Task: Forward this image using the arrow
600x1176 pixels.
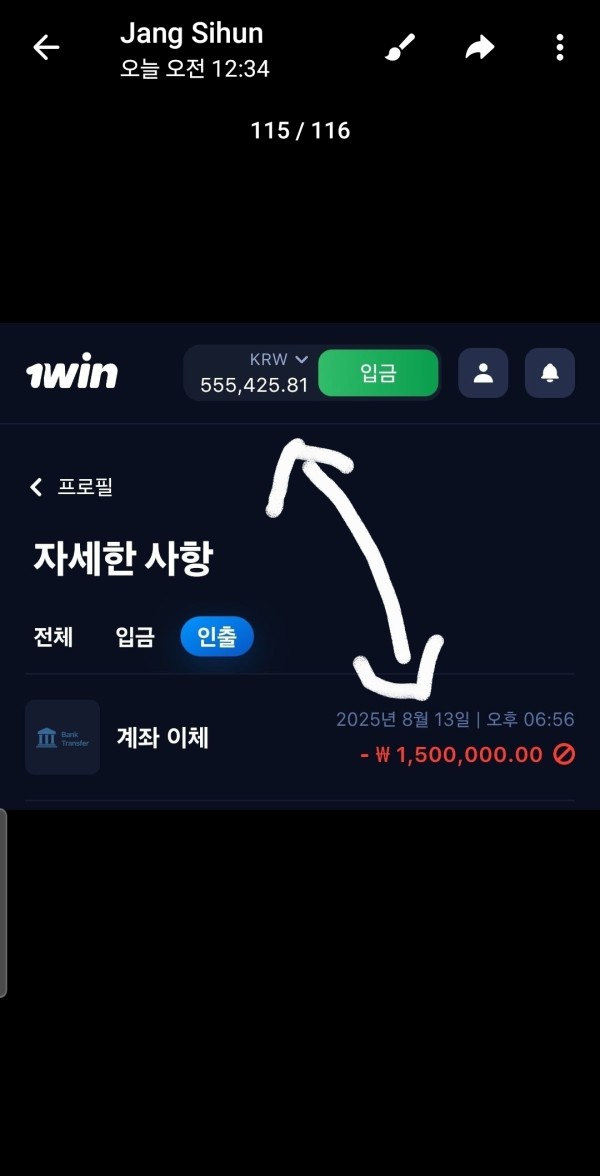Action: pos(480,47)
